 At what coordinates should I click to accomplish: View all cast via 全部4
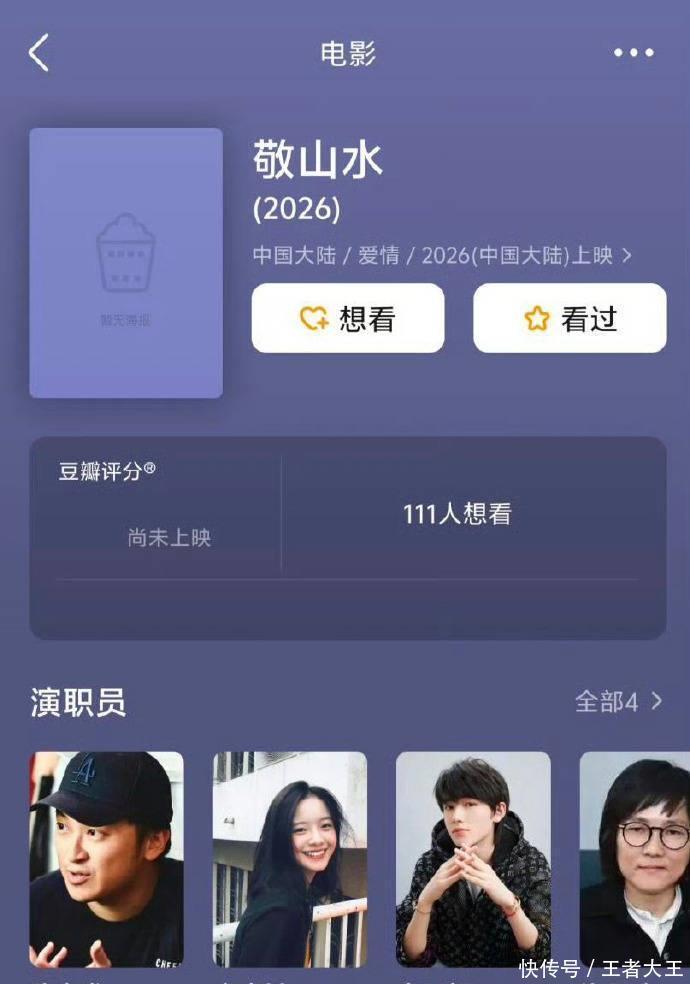[x=618, y=701]
